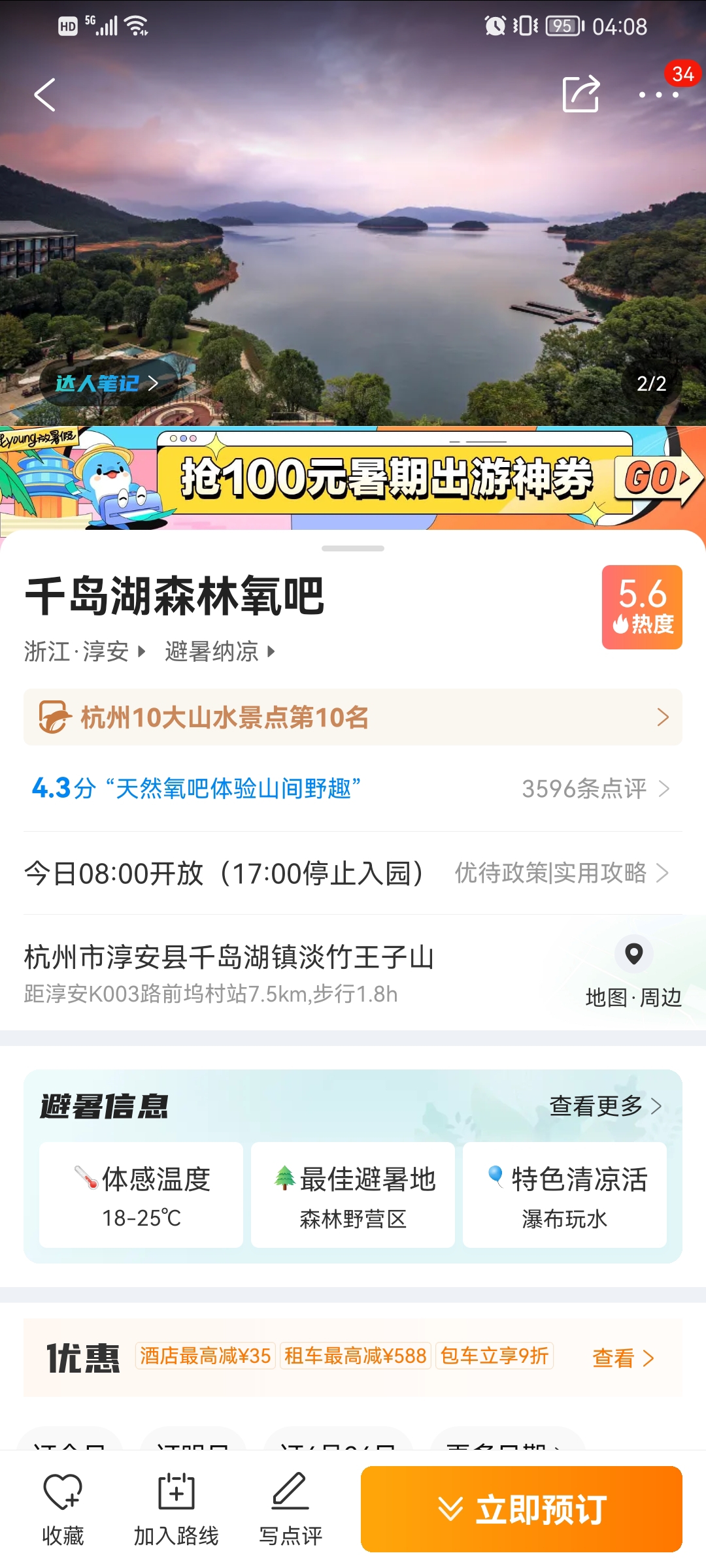Go back using the top-left arrow

(44, 95)
